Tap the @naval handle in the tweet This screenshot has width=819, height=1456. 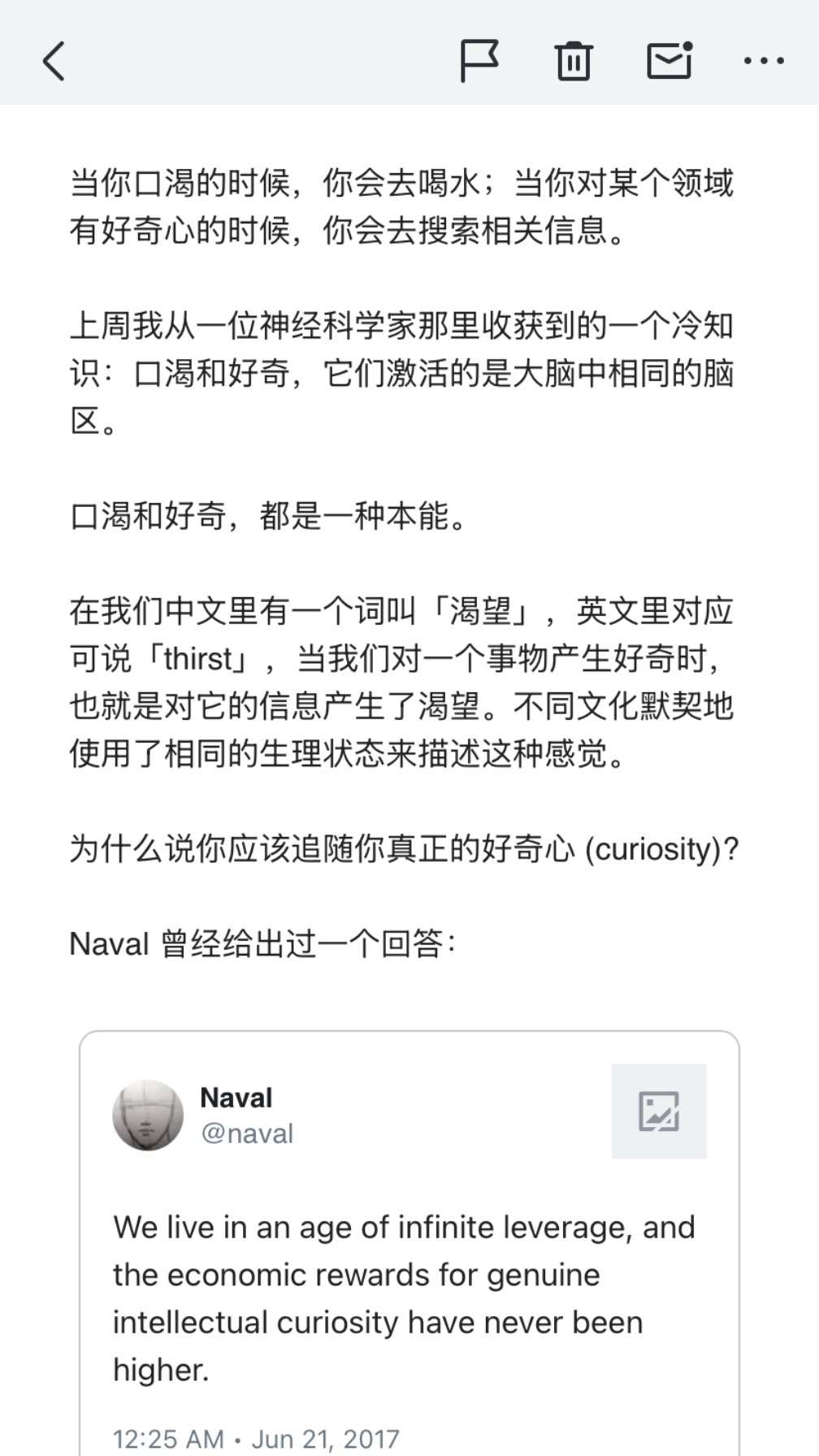tap(247, 1133)
